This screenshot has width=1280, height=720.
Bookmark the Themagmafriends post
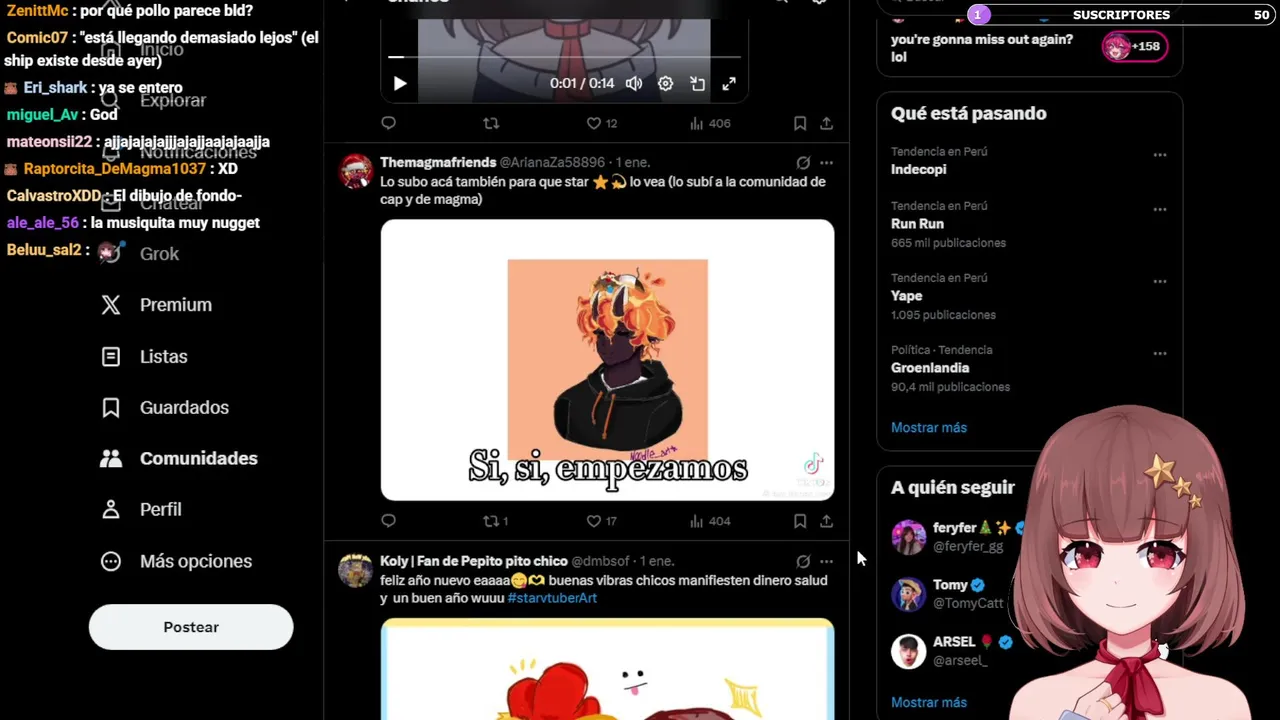tap(800, 521)
